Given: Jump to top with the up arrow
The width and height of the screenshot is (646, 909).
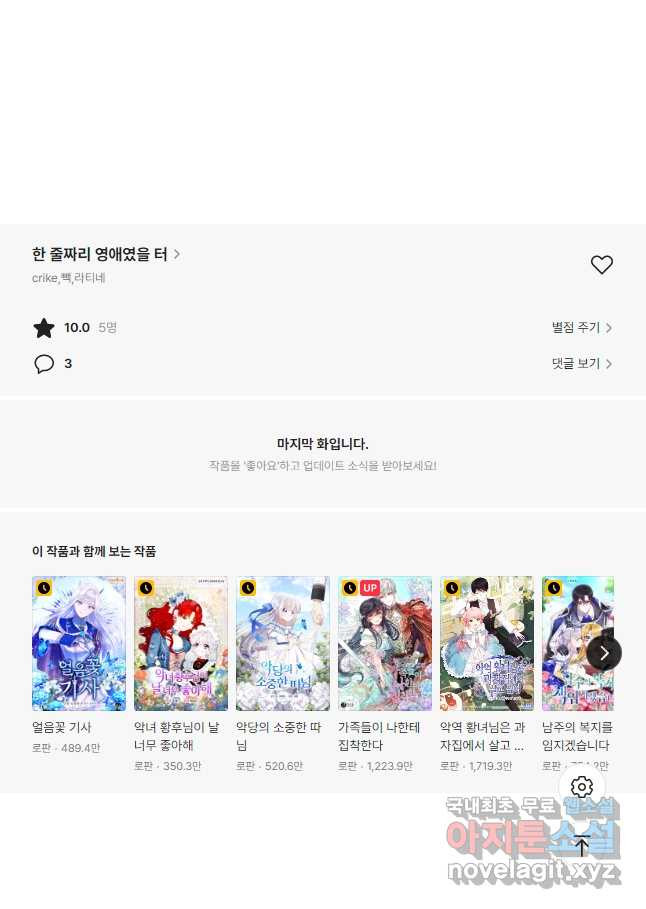Looking at the screenshot, I should (x=582, y=846).
